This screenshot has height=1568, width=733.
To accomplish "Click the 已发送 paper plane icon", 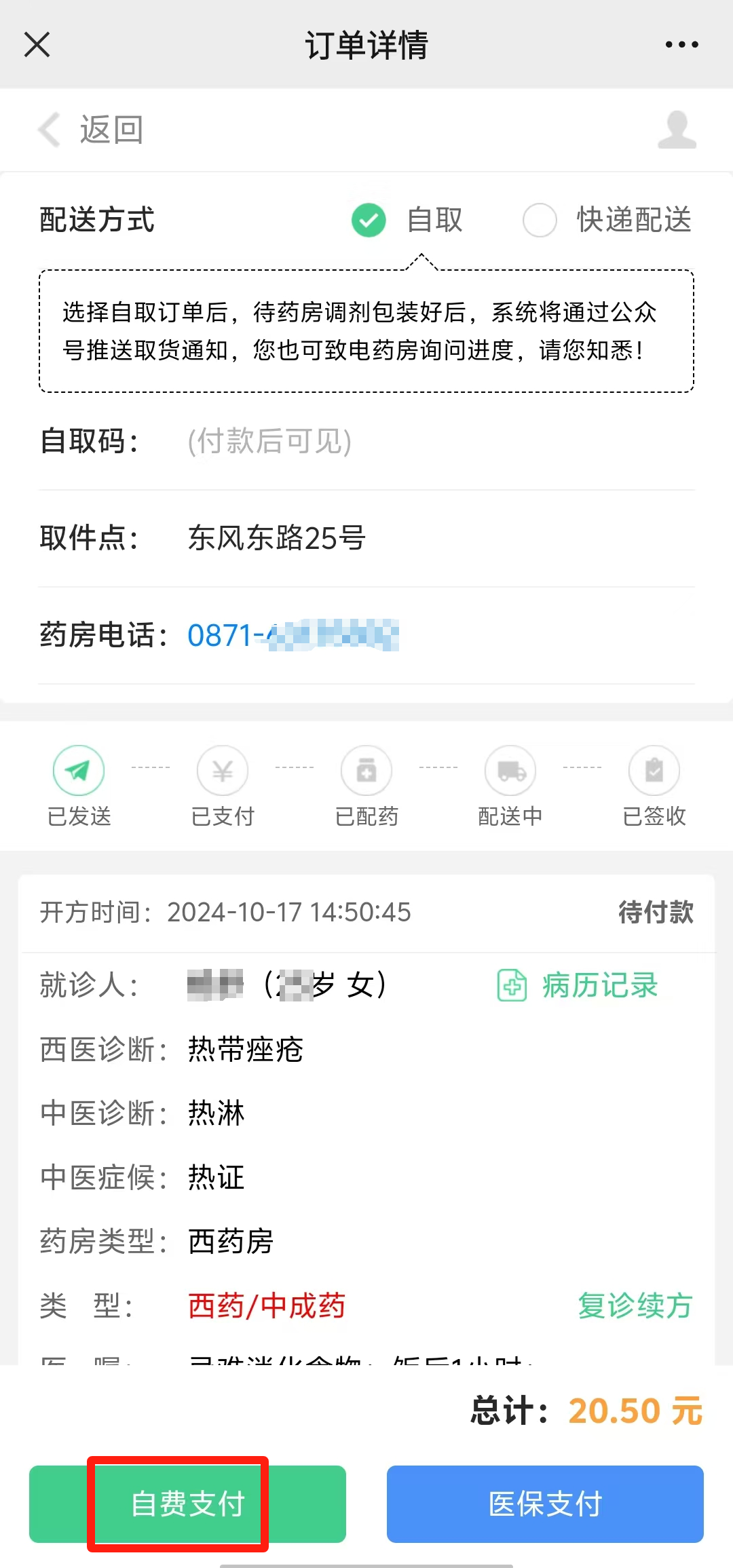I will point(78,770).
